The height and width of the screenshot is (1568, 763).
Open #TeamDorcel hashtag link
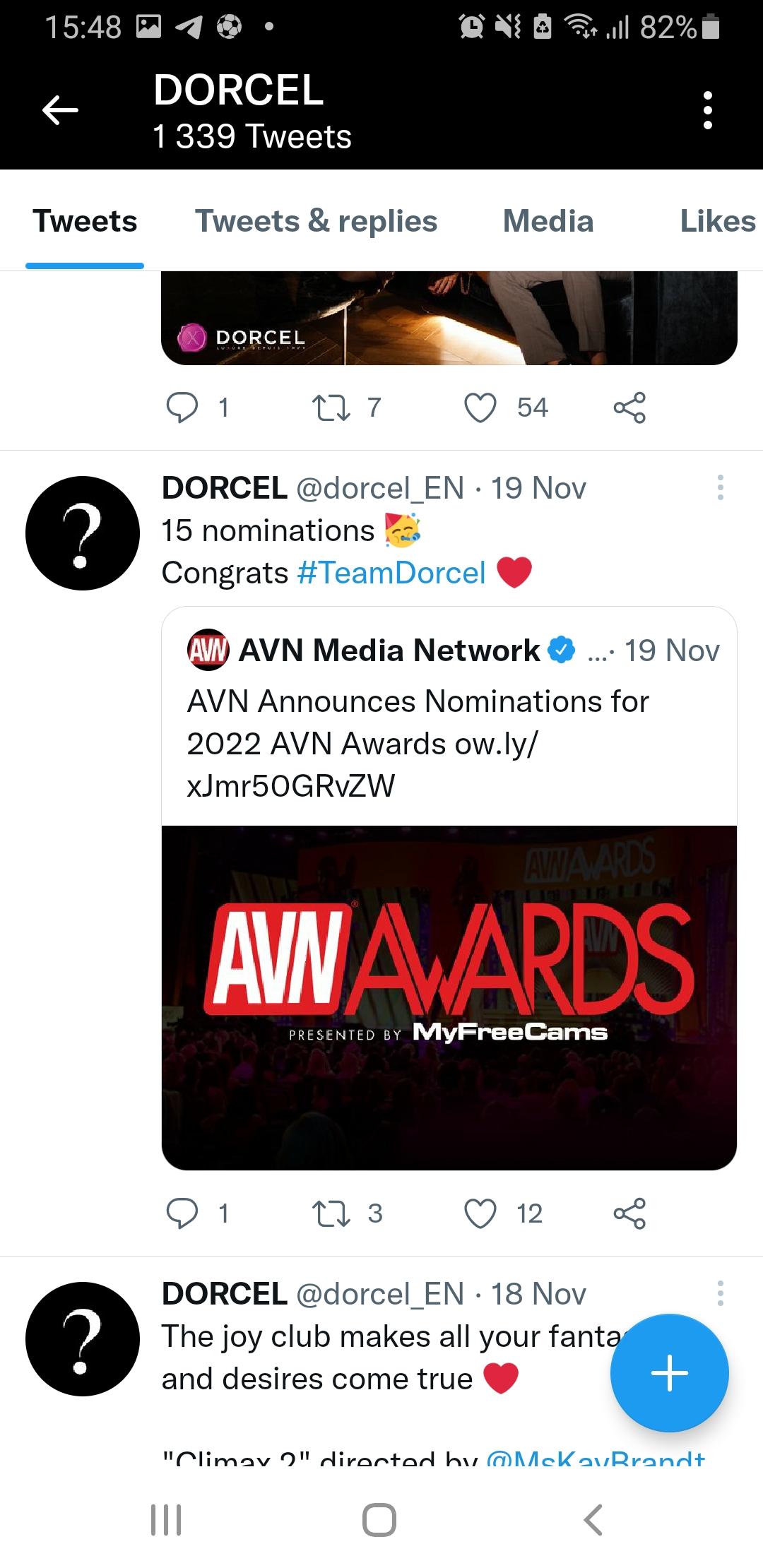391,573
